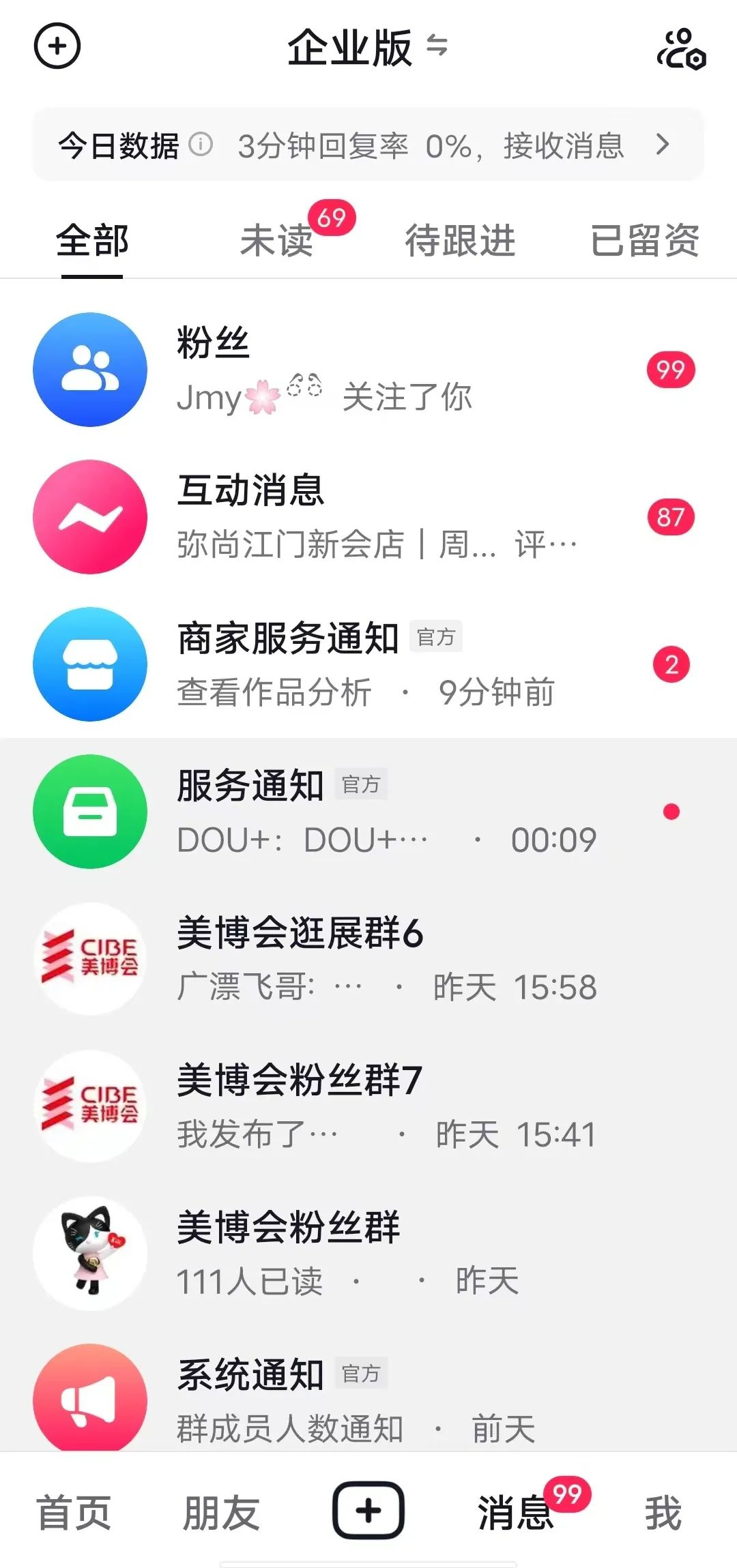Switch to the 未读 tab
The width and height of the screenshot is (737, 1568).
pyautogui.click(x=277, y=241)
